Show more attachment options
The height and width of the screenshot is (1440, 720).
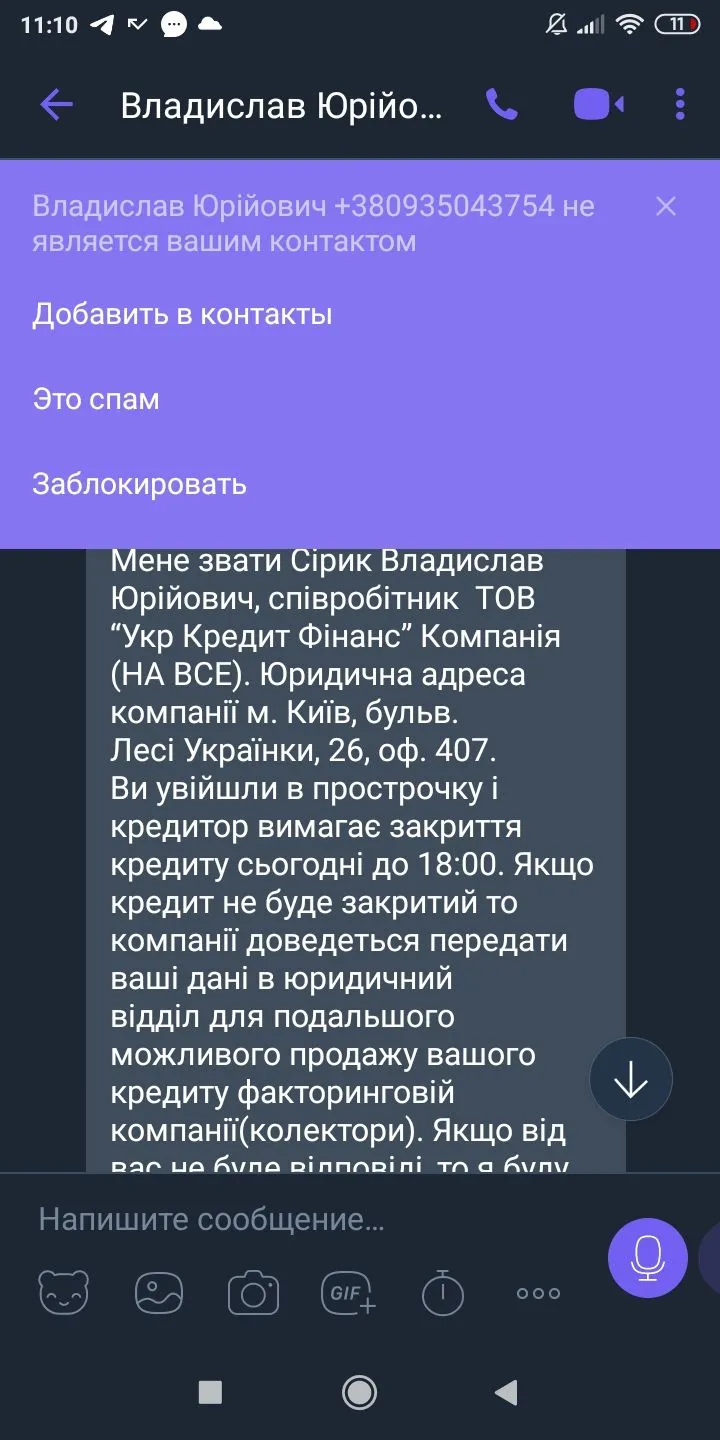coord(538,1292)
